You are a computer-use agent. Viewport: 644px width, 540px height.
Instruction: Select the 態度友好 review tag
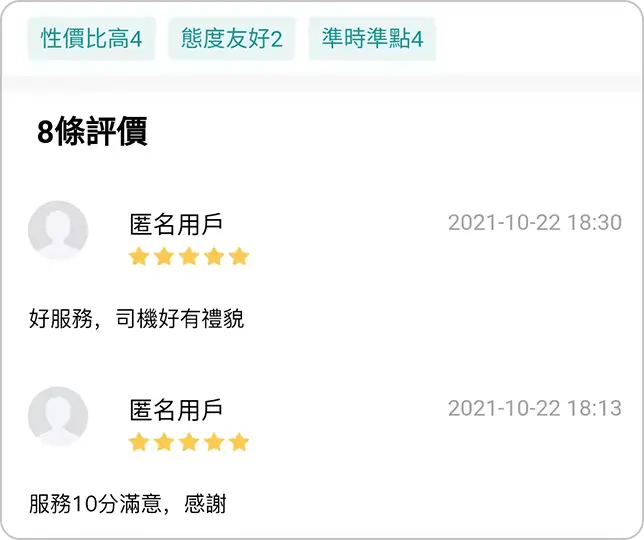tap(232, 39)
